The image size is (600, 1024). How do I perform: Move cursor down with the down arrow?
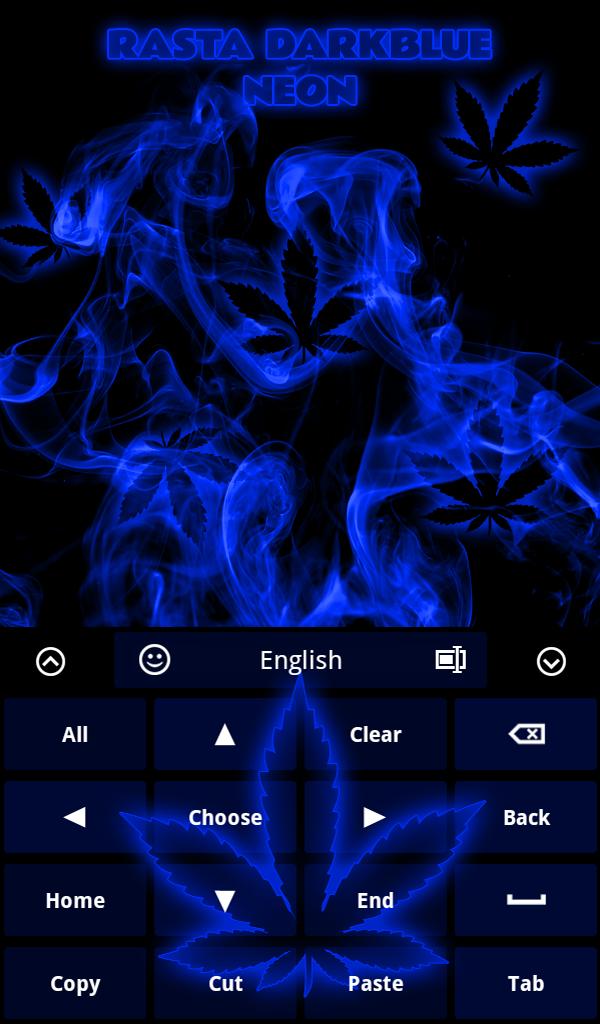pyautogui.click(x=225, y=900)
